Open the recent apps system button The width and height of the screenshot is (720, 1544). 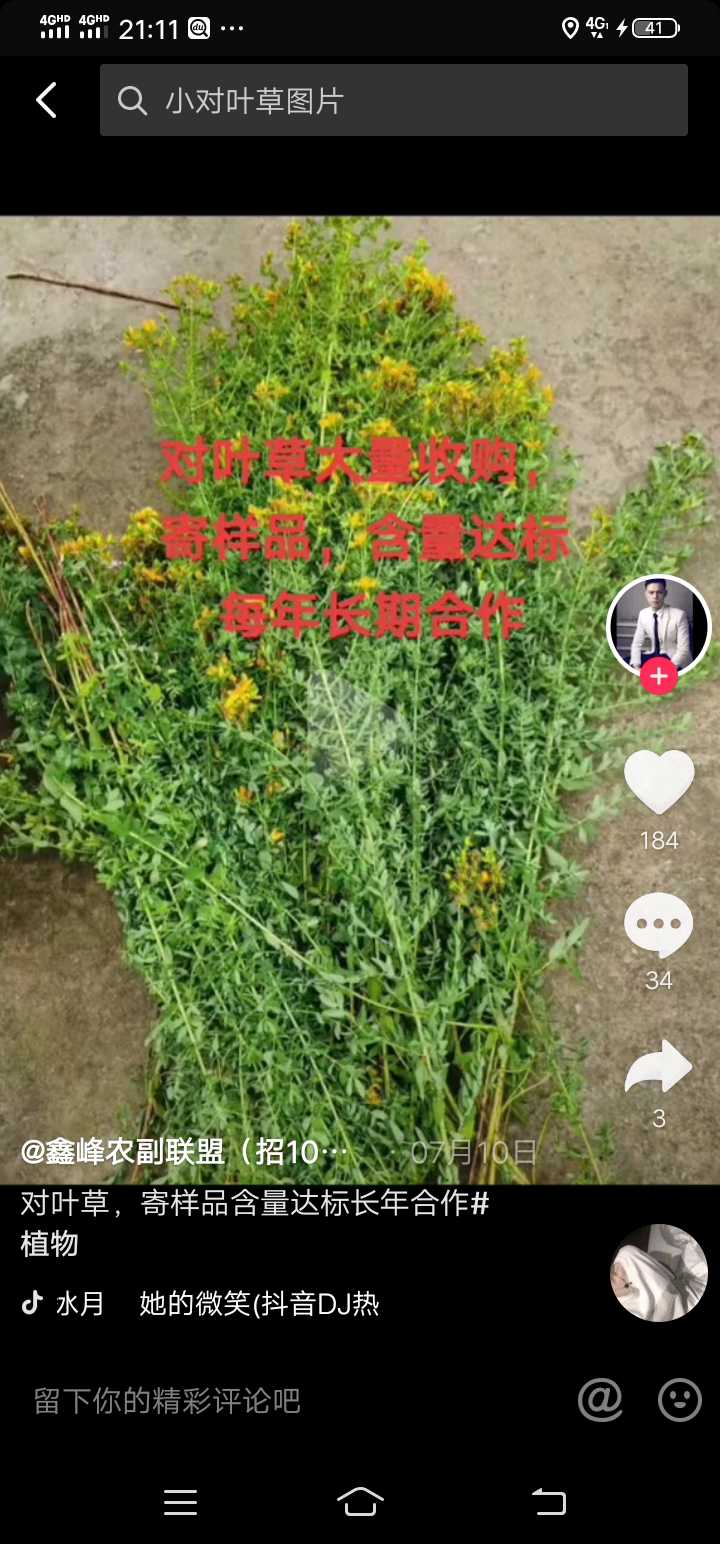pos(180,1502)
